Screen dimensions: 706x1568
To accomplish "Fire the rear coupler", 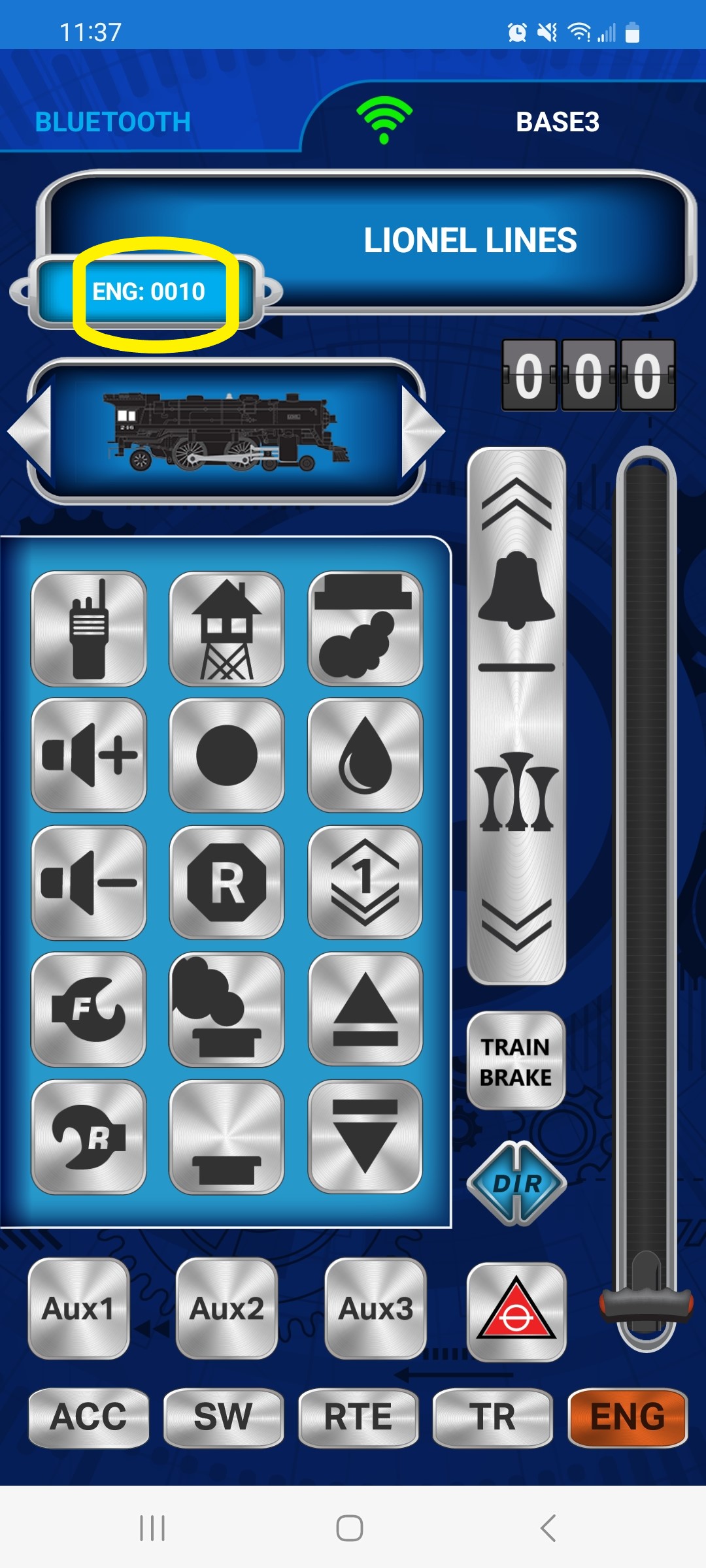I will [x=89, y=1137].
